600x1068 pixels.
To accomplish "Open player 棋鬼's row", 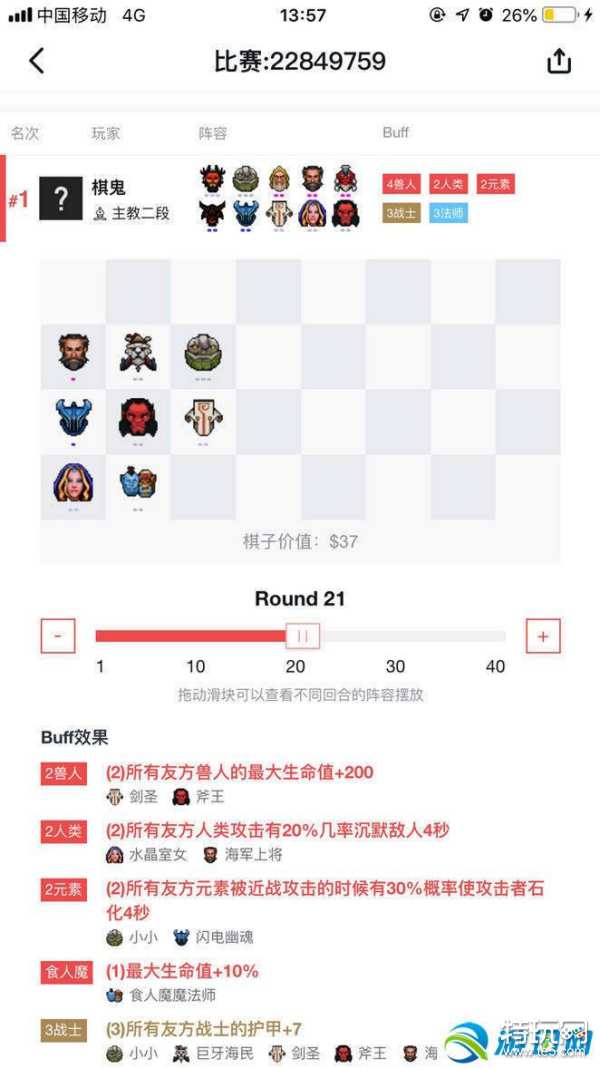I will [x=110, y=198].
